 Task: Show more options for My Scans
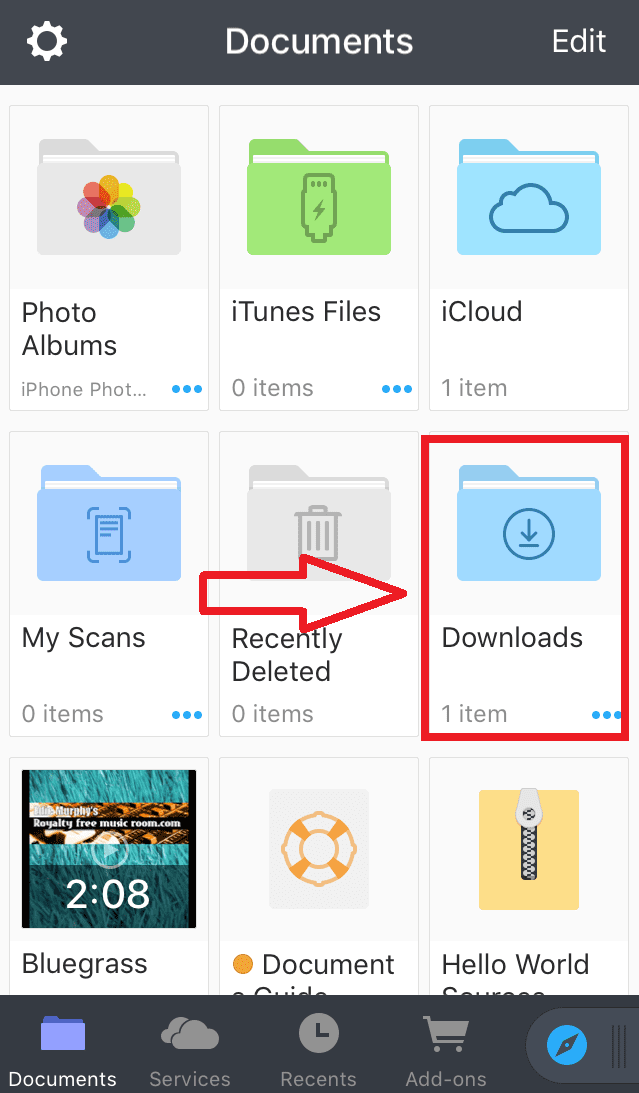tap(187, 715)
